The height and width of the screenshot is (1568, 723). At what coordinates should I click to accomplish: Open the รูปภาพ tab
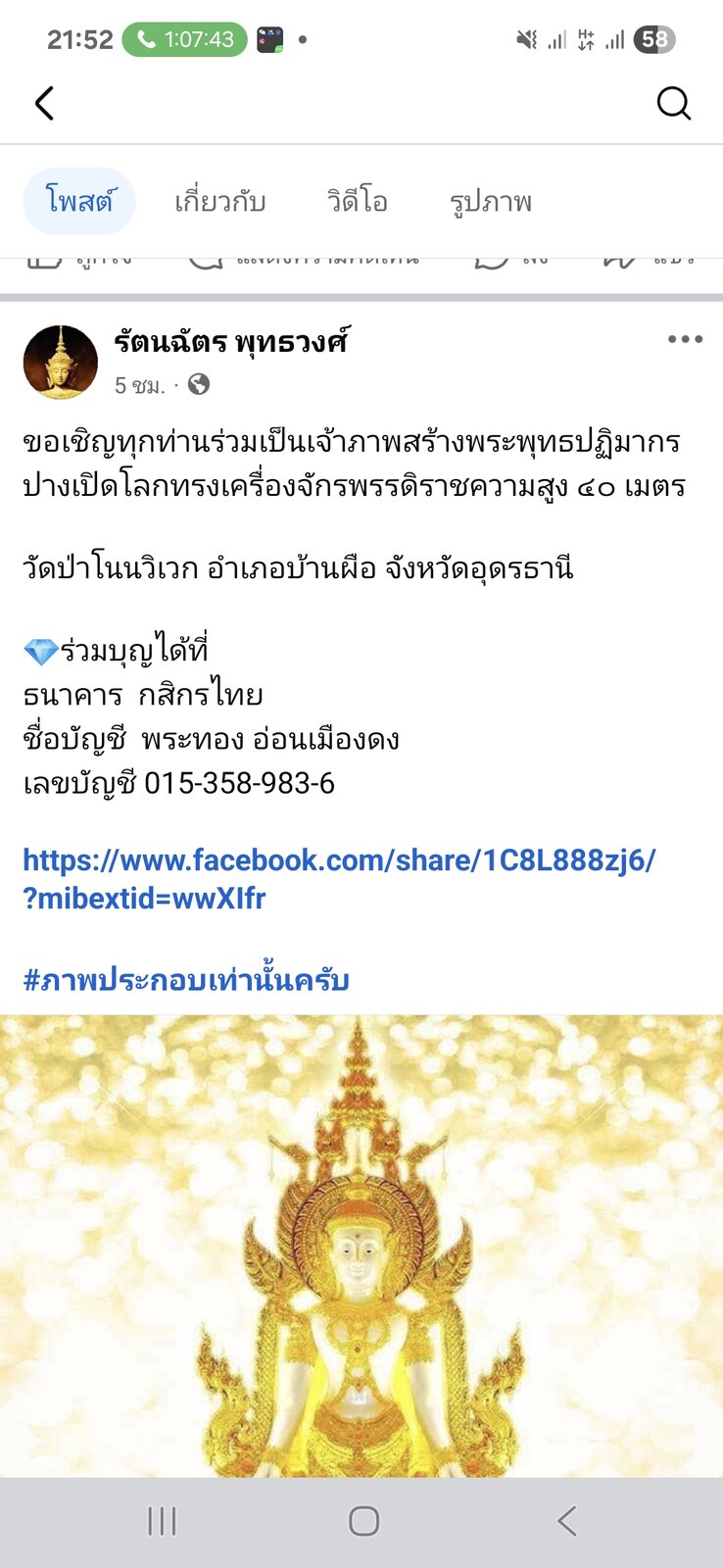(x=491, y=202)
